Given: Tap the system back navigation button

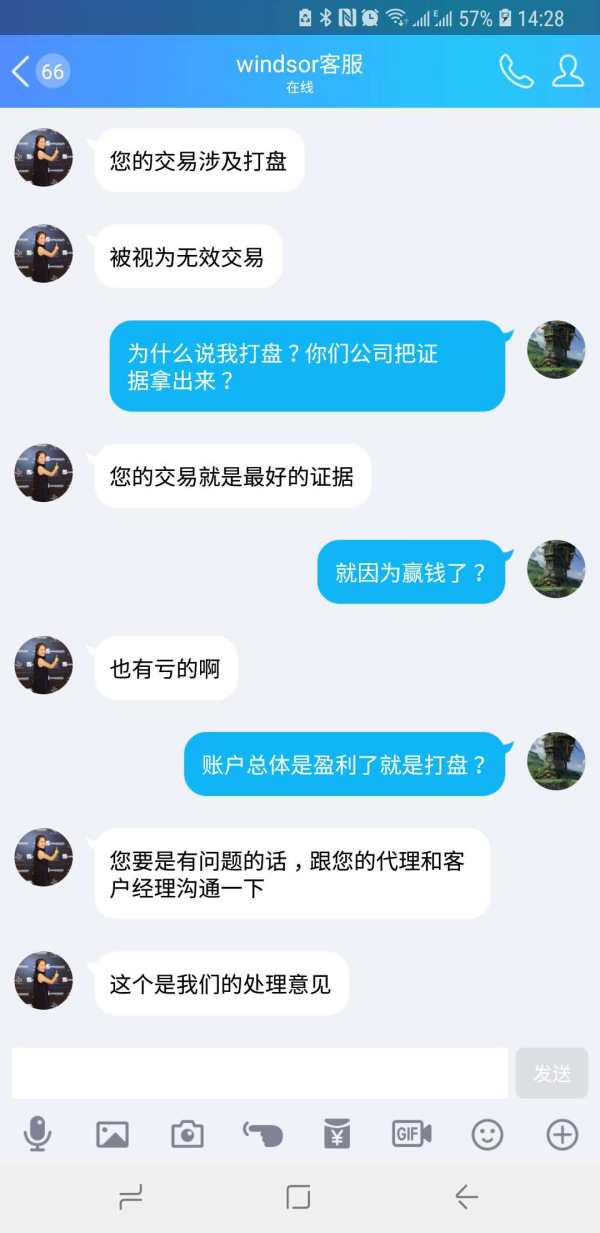Looking at the screenshot, I should tap(466, 1196).
